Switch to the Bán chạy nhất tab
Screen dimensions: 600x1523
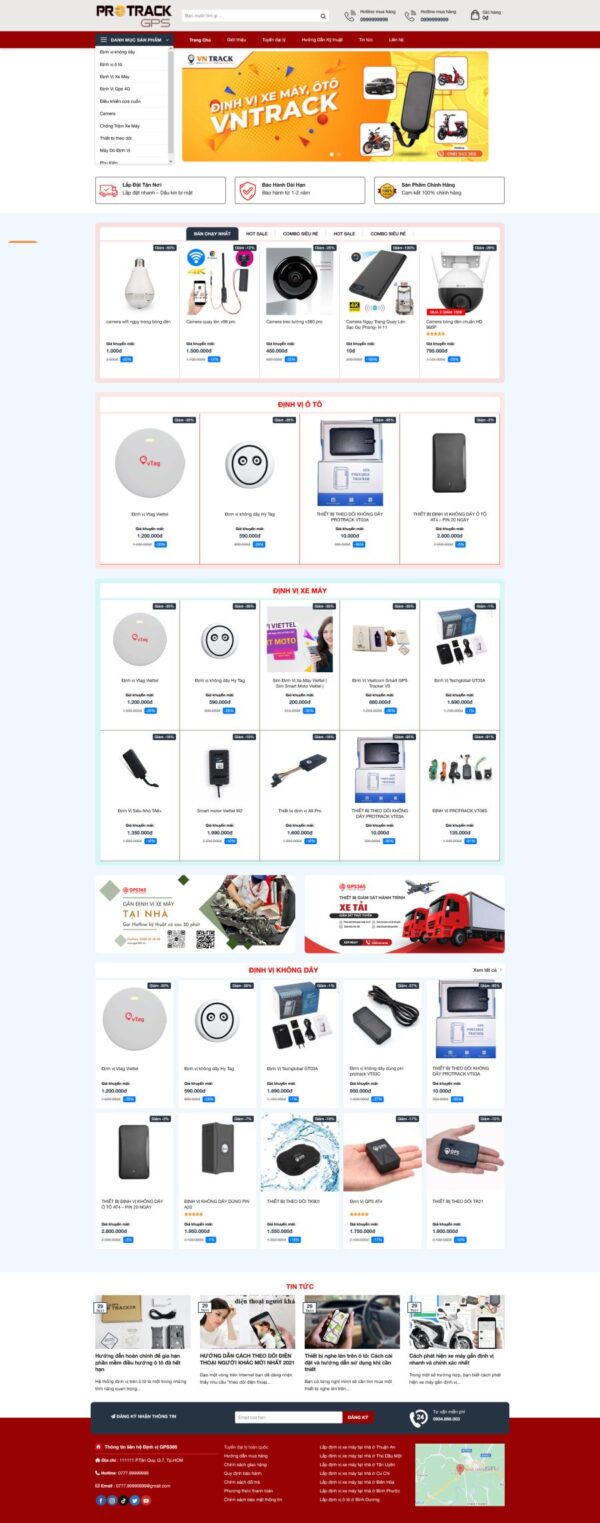tap(212, 233)
